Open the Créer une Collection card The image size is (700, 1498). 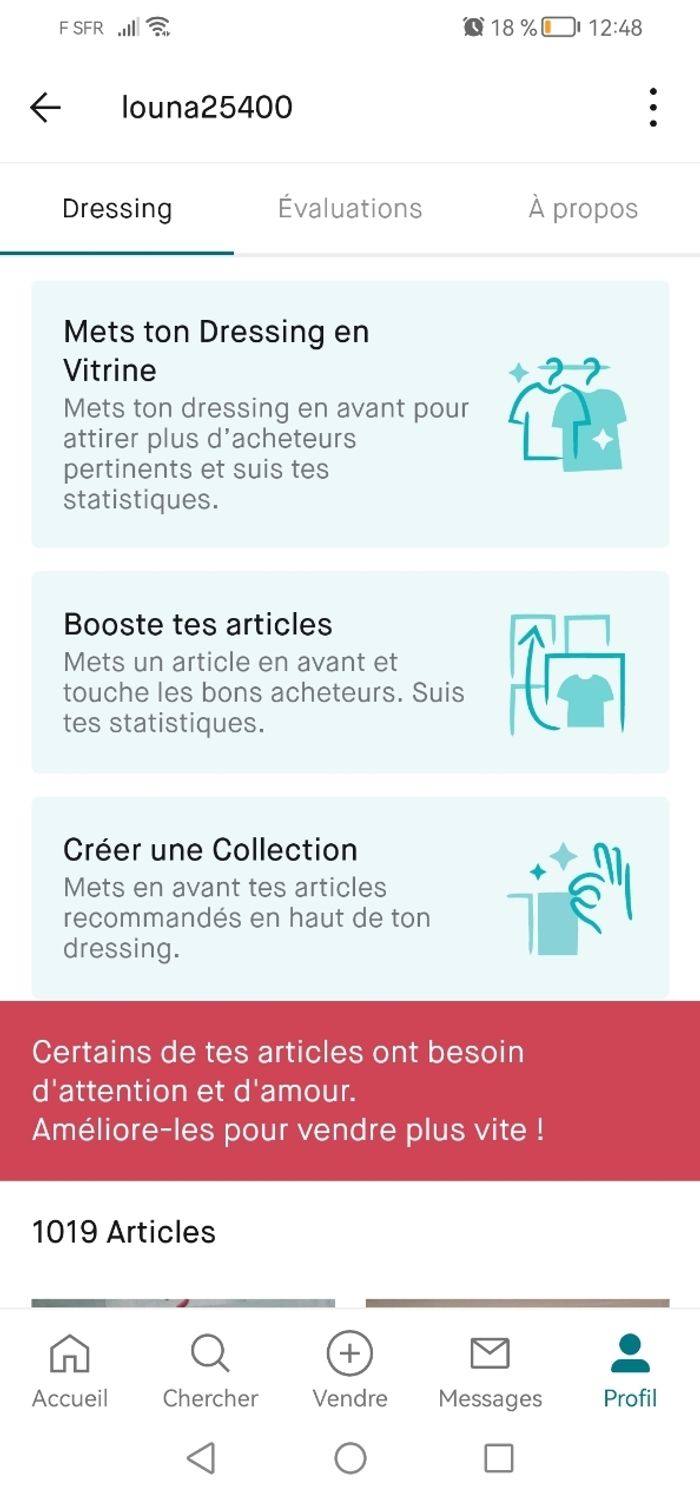click(x=350, y=897)
